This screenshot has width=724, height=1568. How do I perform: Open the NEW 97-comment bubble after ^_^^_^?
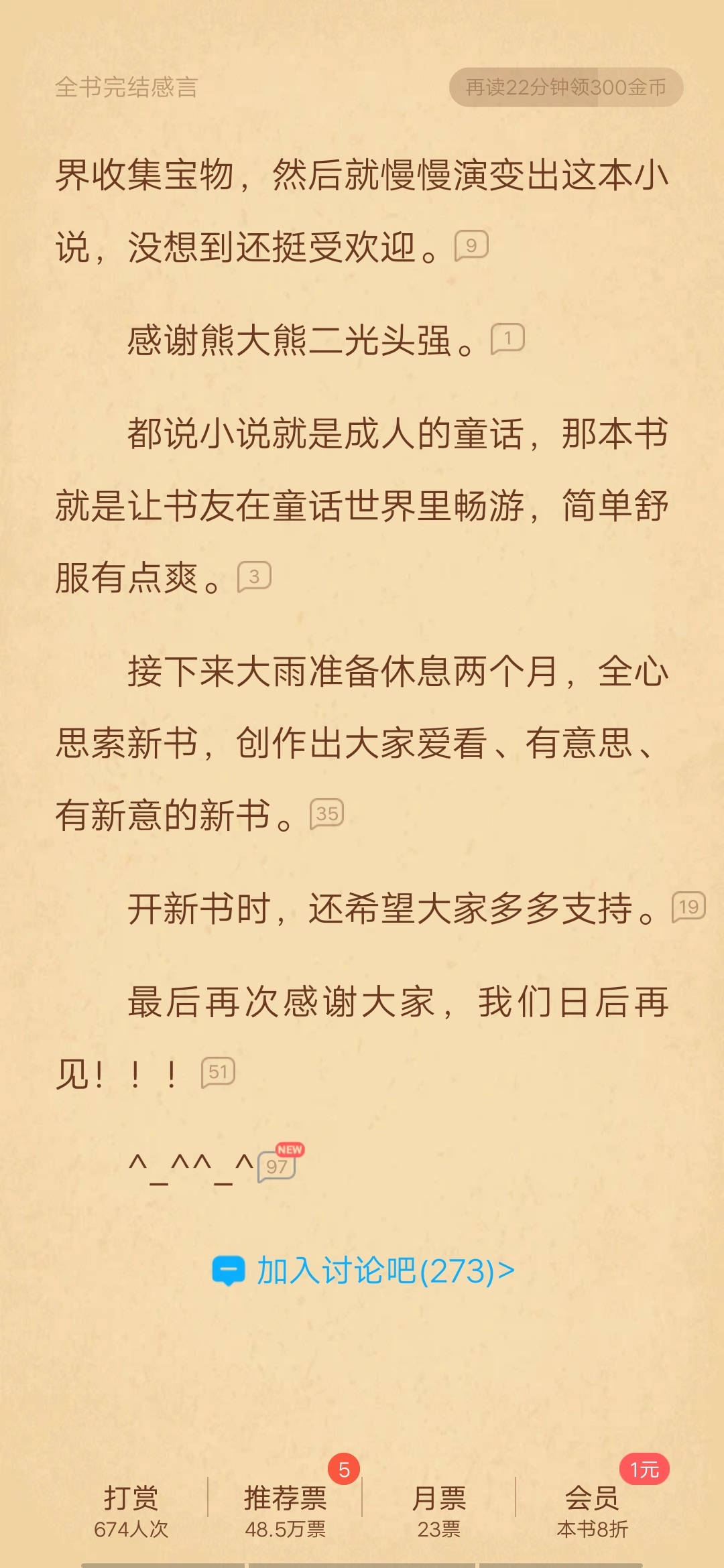click(x=280, y=1162)
